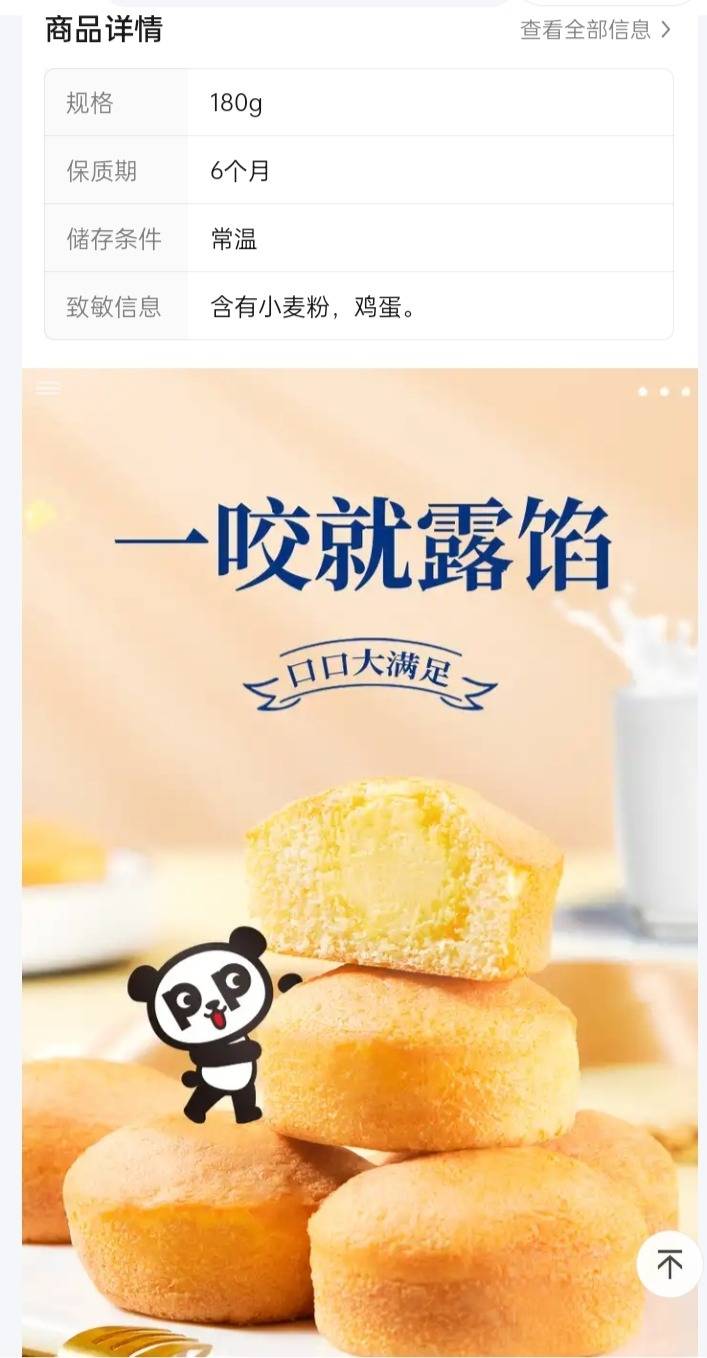Open 查看全部信息 link
Image resolution: width=707 pixels, height=1358 pixels.
(x=596, y=30)
